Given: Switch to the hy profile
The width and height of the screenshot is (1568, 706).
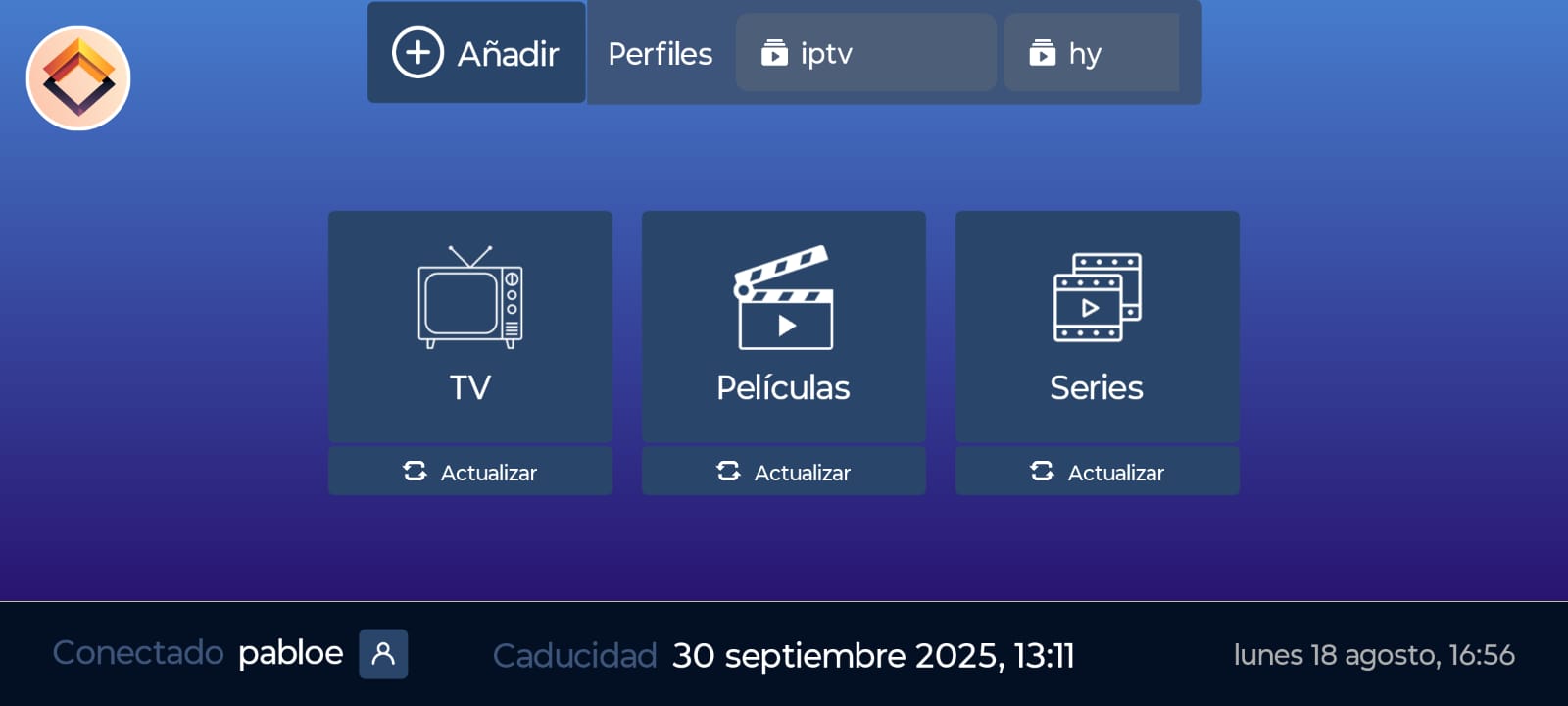Looking at the screenshot, I should [1091, 53].
